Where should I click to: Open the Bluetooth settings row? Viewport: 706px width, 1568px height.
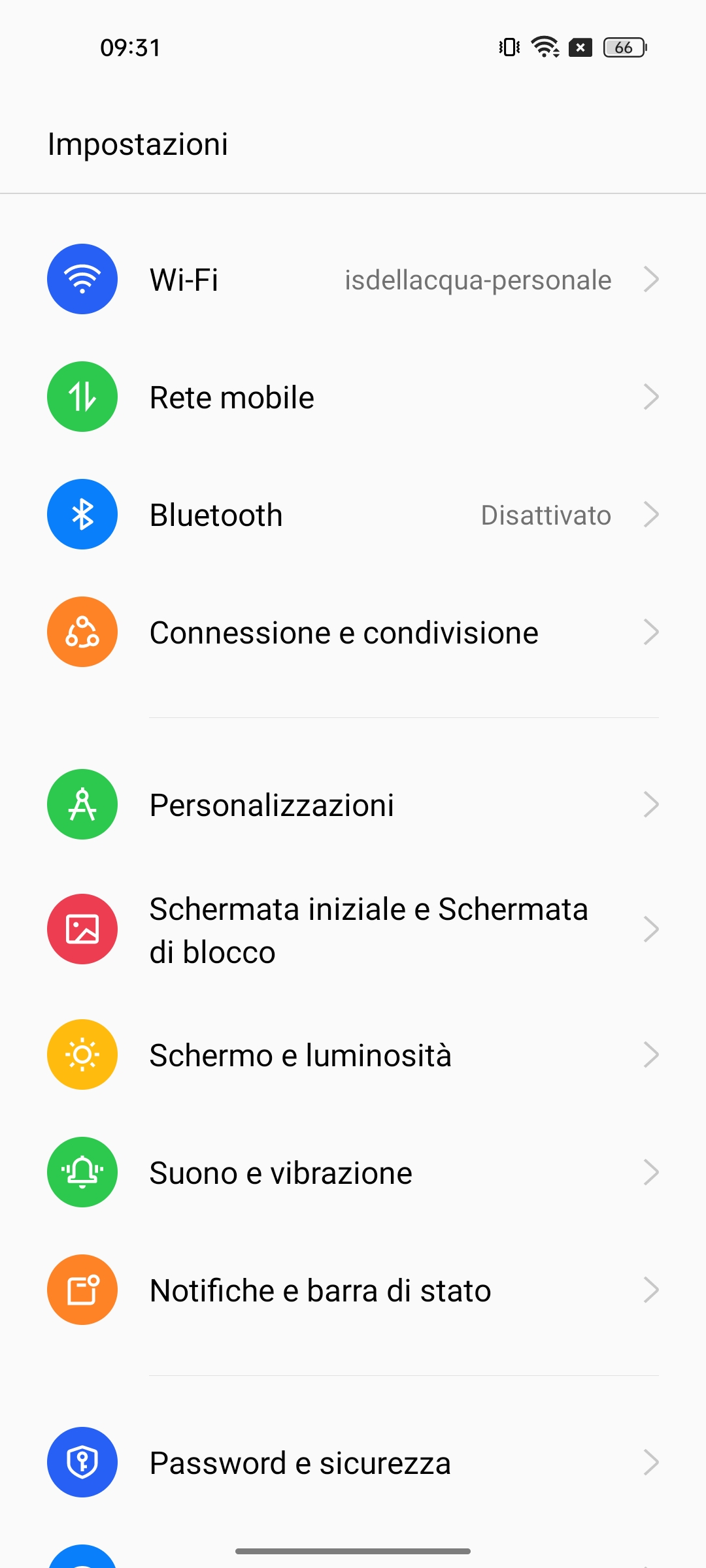point(353,515)
